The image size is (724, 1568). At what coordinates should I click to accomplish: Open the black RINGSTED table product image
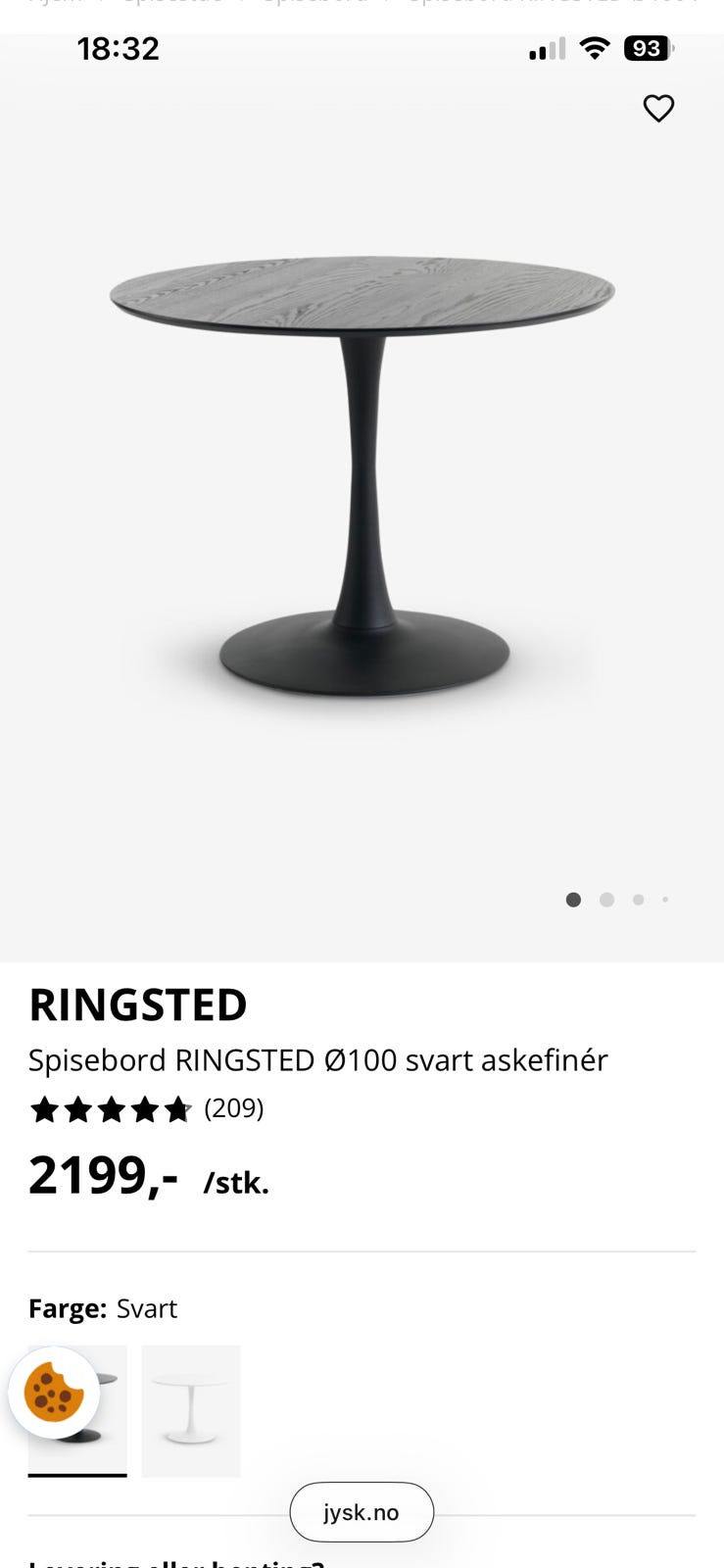362,475
